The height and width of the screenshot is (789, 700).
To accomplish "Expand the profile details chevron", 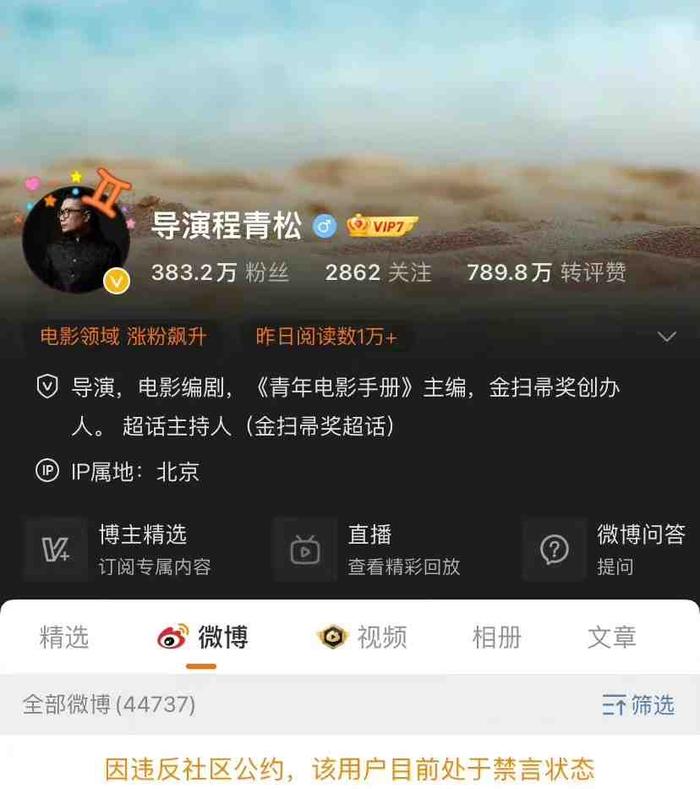I will (x=667, y=337).
